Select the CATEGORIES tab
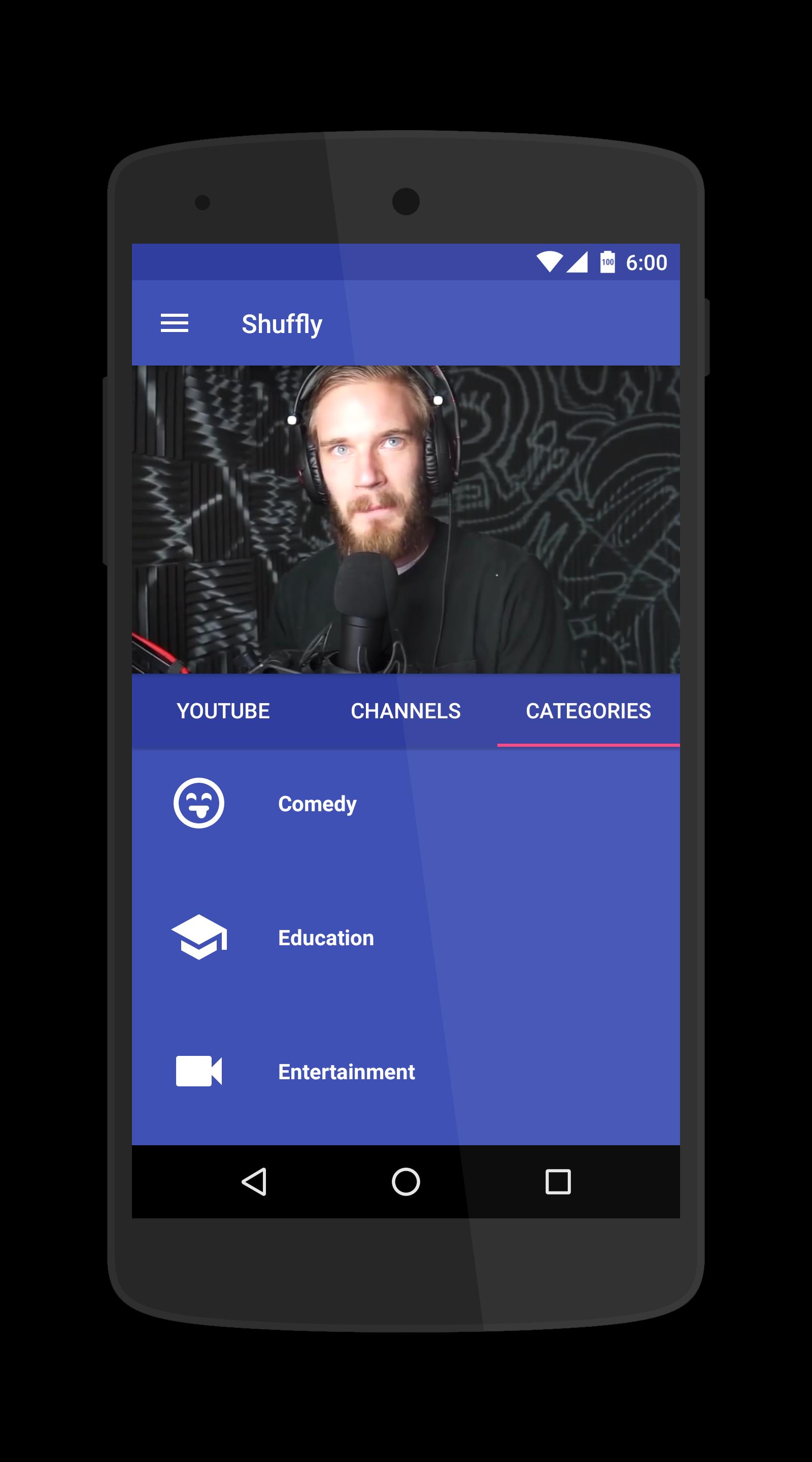 point(588,711)
